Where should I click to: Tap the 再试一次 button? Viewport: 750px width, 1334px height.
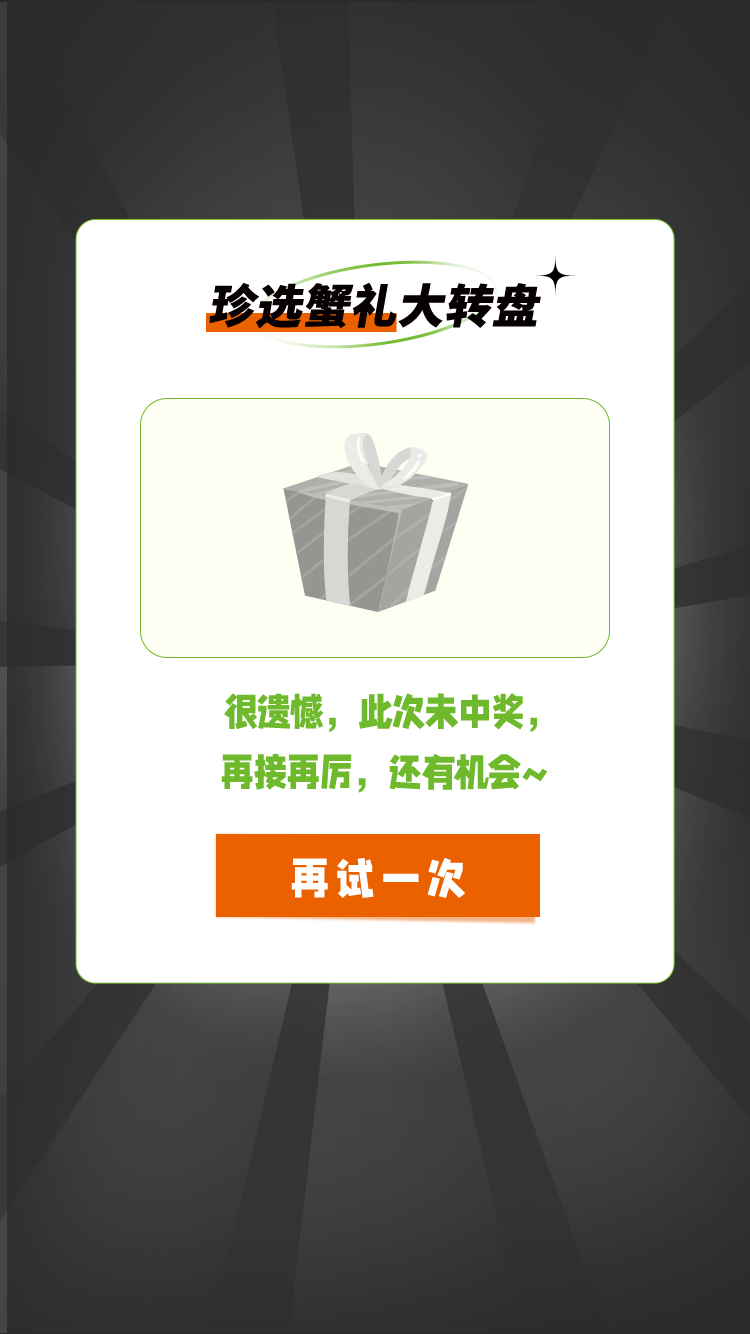pos(378,875)
